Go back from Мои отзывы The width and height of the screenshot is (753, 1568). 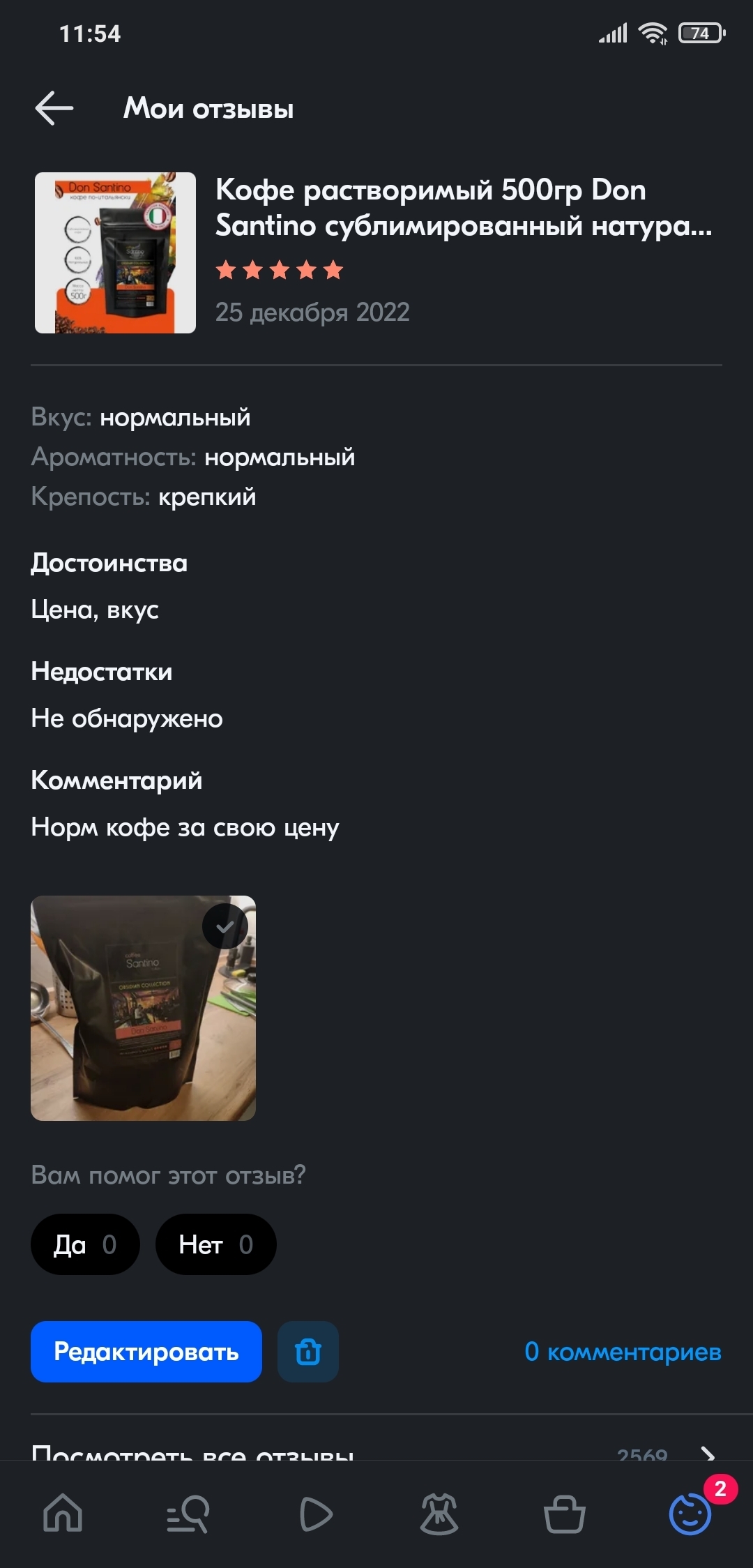click(54, 108)
